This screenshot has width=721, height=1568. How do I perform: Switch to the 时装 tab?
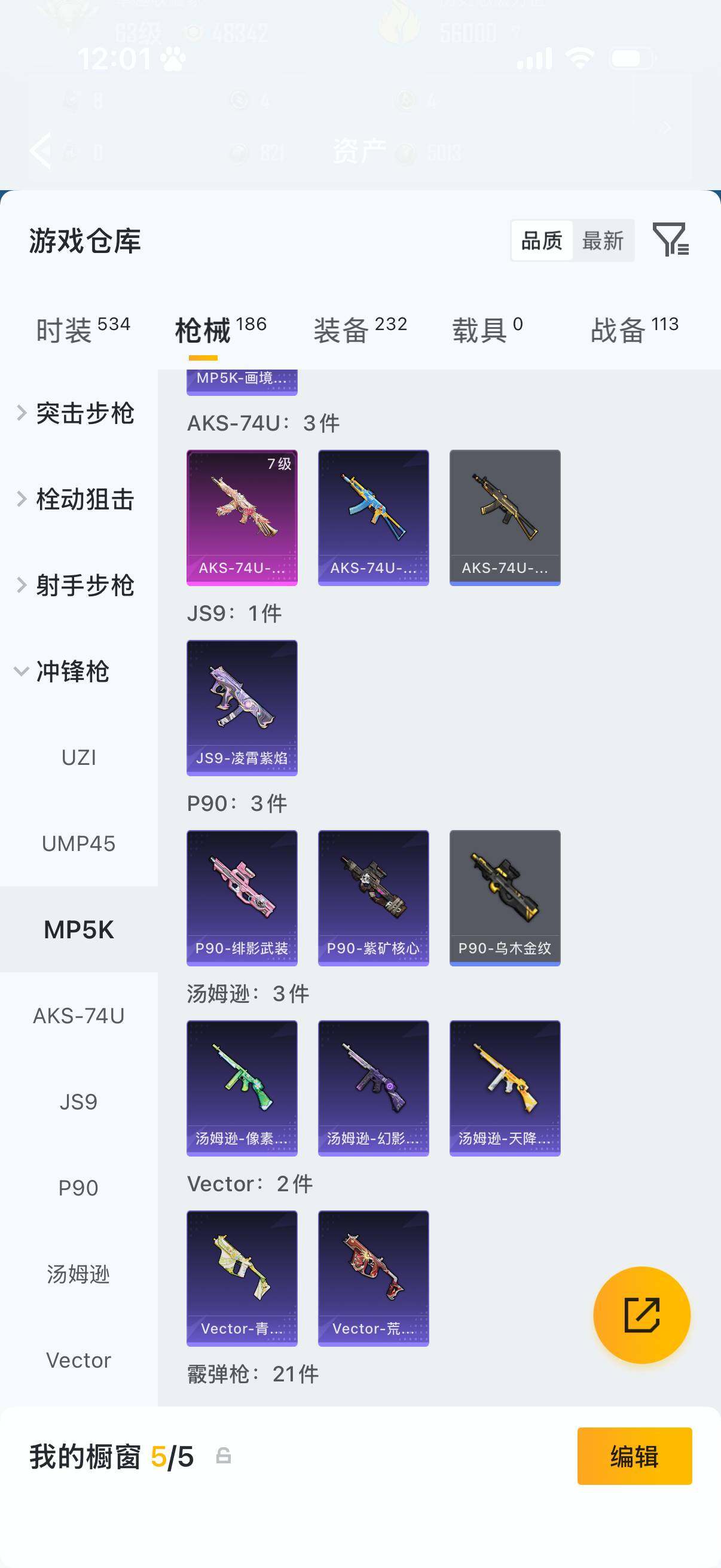83,330
